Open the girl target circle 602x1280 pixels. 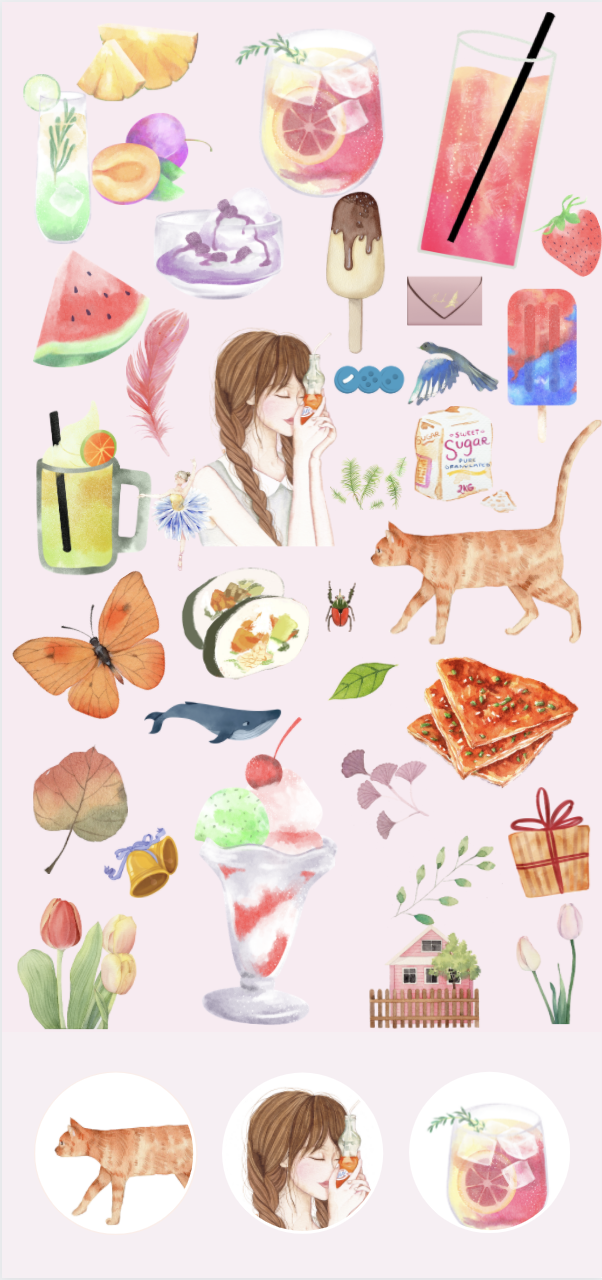302,1153
